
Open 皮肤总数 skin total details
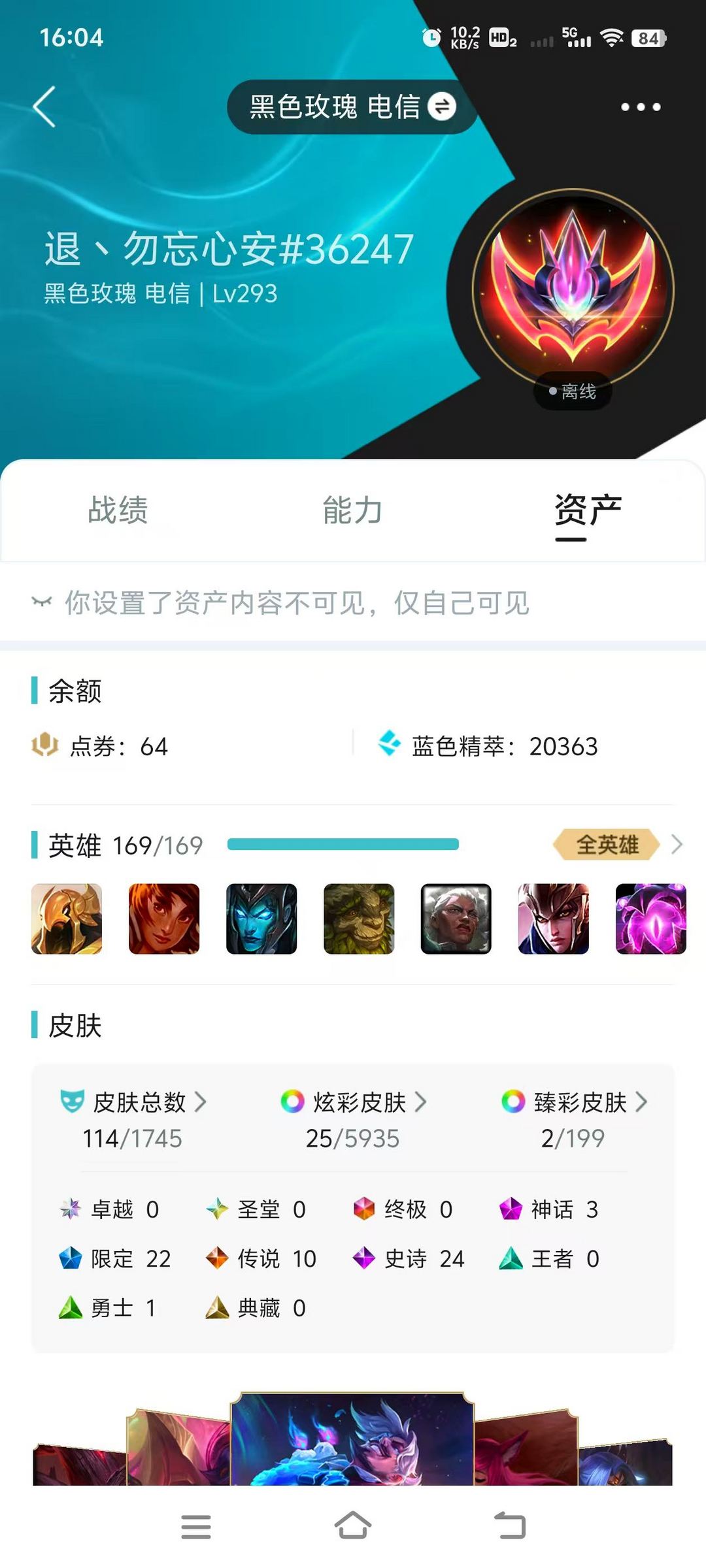point(141,1102)
